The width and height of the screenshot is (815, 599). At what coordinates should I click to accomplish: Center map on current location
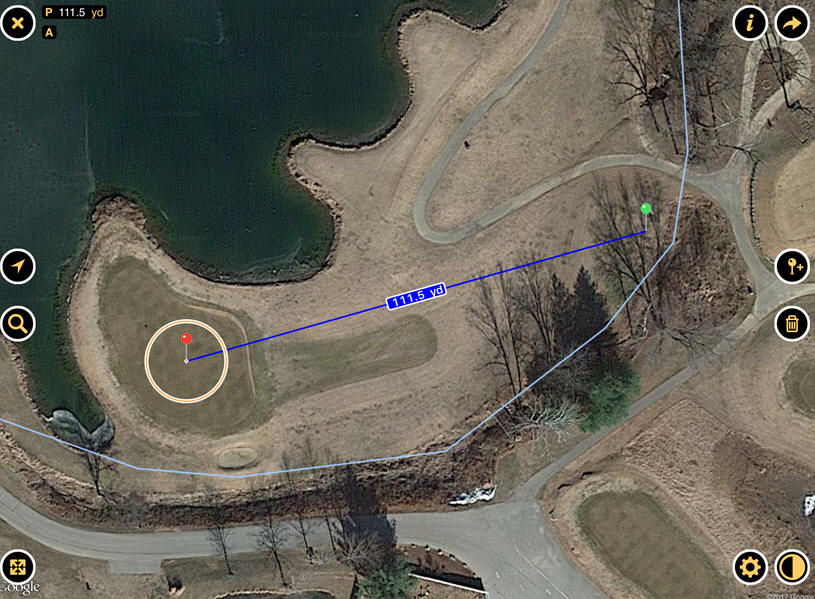point(18,266)
